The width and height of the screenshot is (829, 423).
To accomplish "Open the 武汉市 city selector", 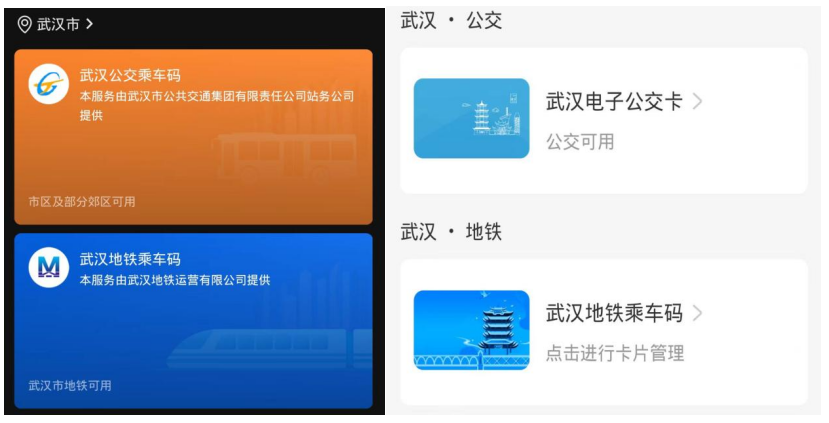I will pos(57,24).
